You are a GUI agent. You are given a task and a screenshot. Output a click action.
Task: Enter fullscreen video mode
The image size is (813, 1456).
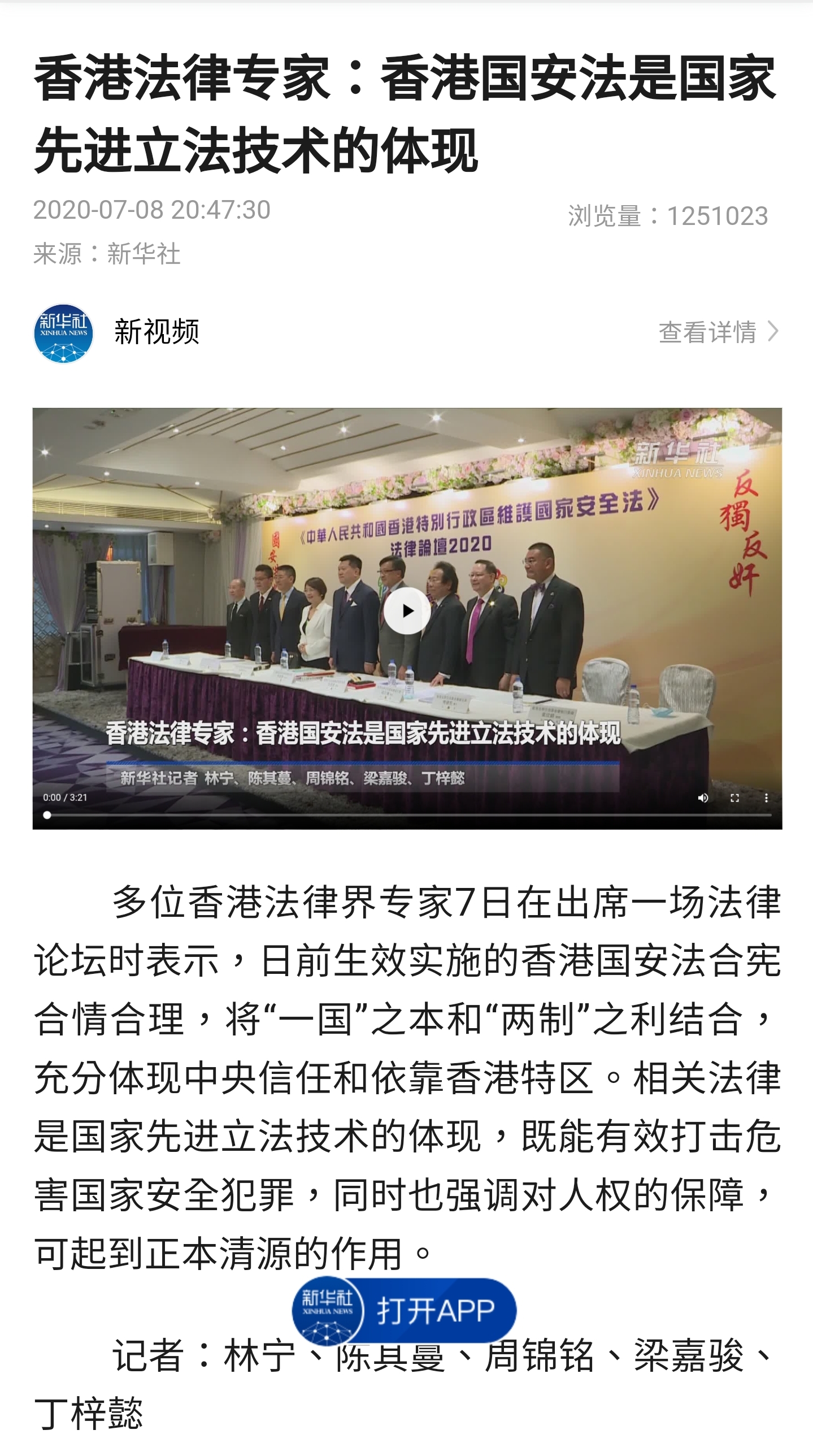(734, 798)
